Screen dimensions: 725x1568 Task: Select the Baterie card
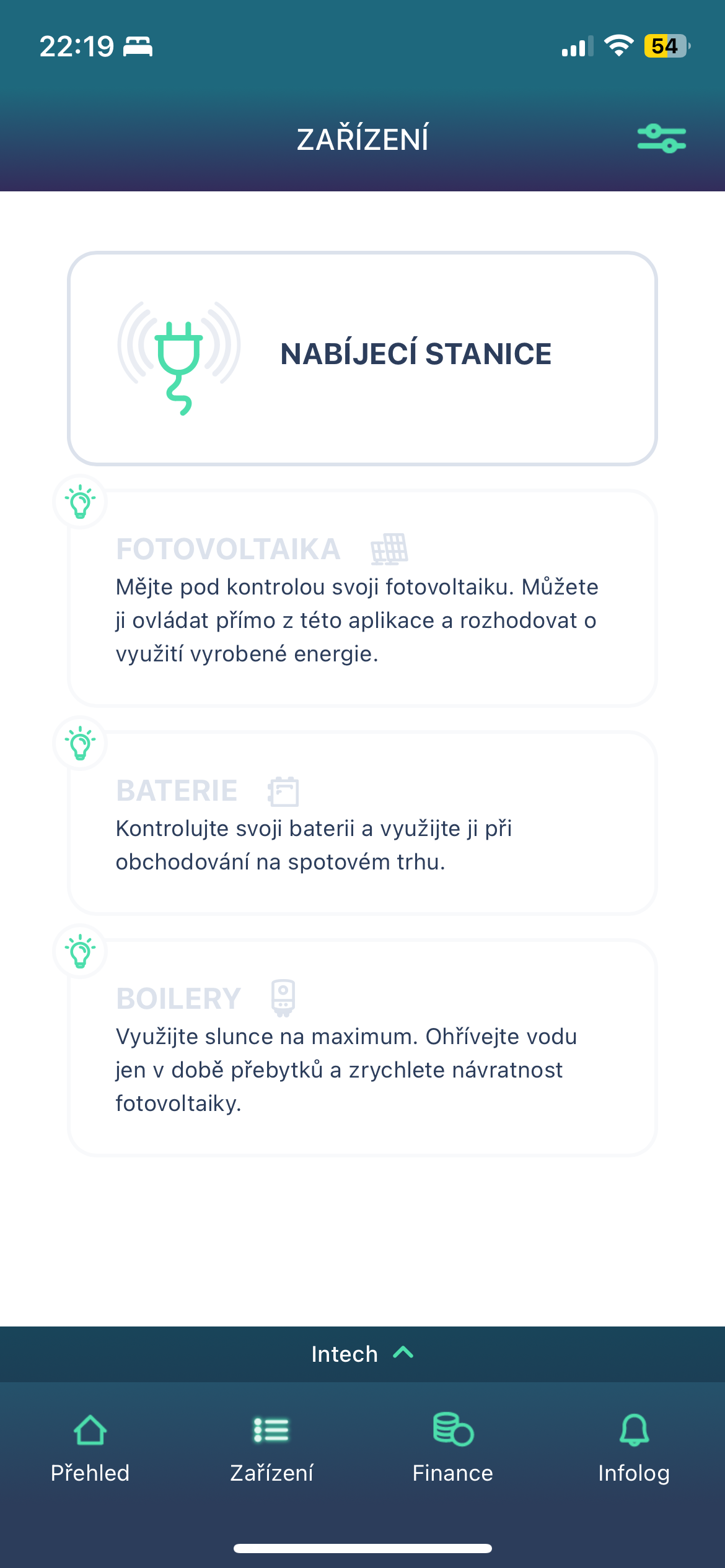(362, 822)
